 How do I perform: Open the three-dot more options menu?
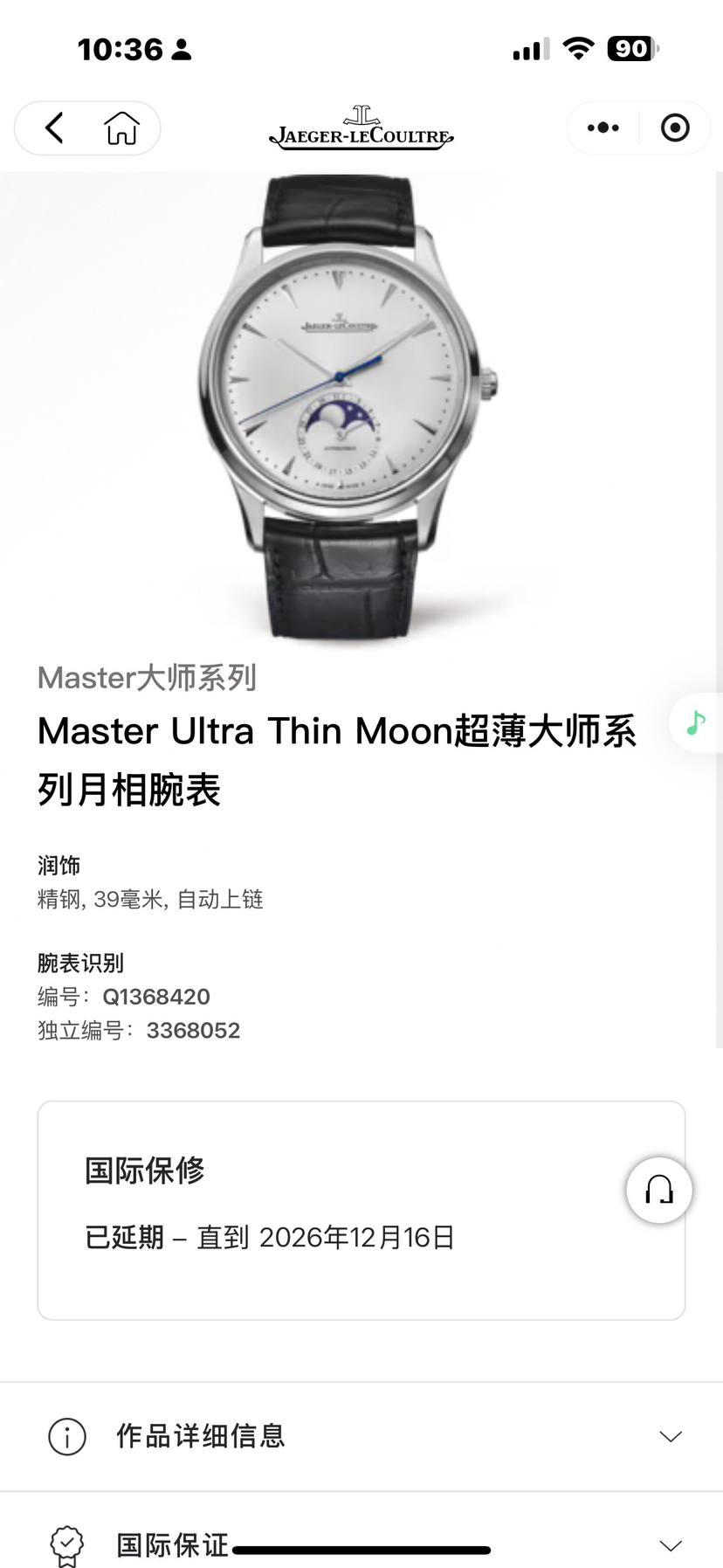coord(603,128)
